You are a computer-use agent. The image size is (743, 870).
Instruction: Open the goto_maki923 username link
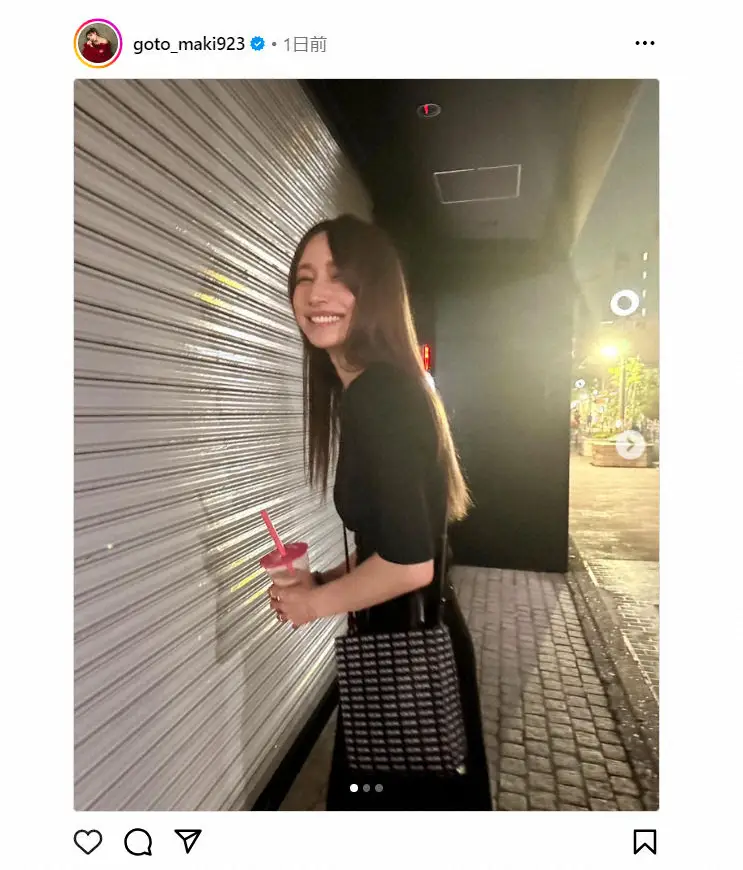tap(188, 44)
